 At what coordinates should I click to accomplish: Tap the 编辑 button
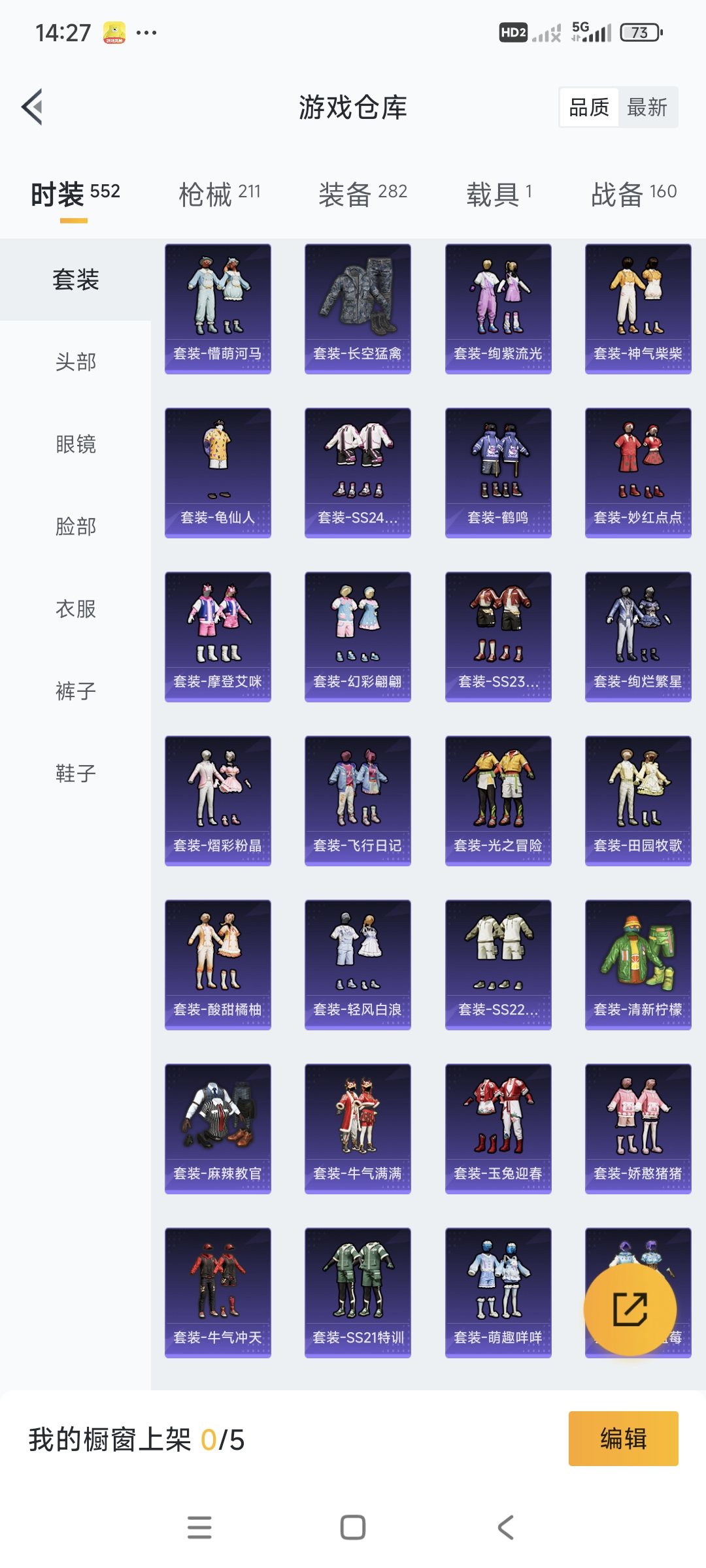[x=623, y=1439]
